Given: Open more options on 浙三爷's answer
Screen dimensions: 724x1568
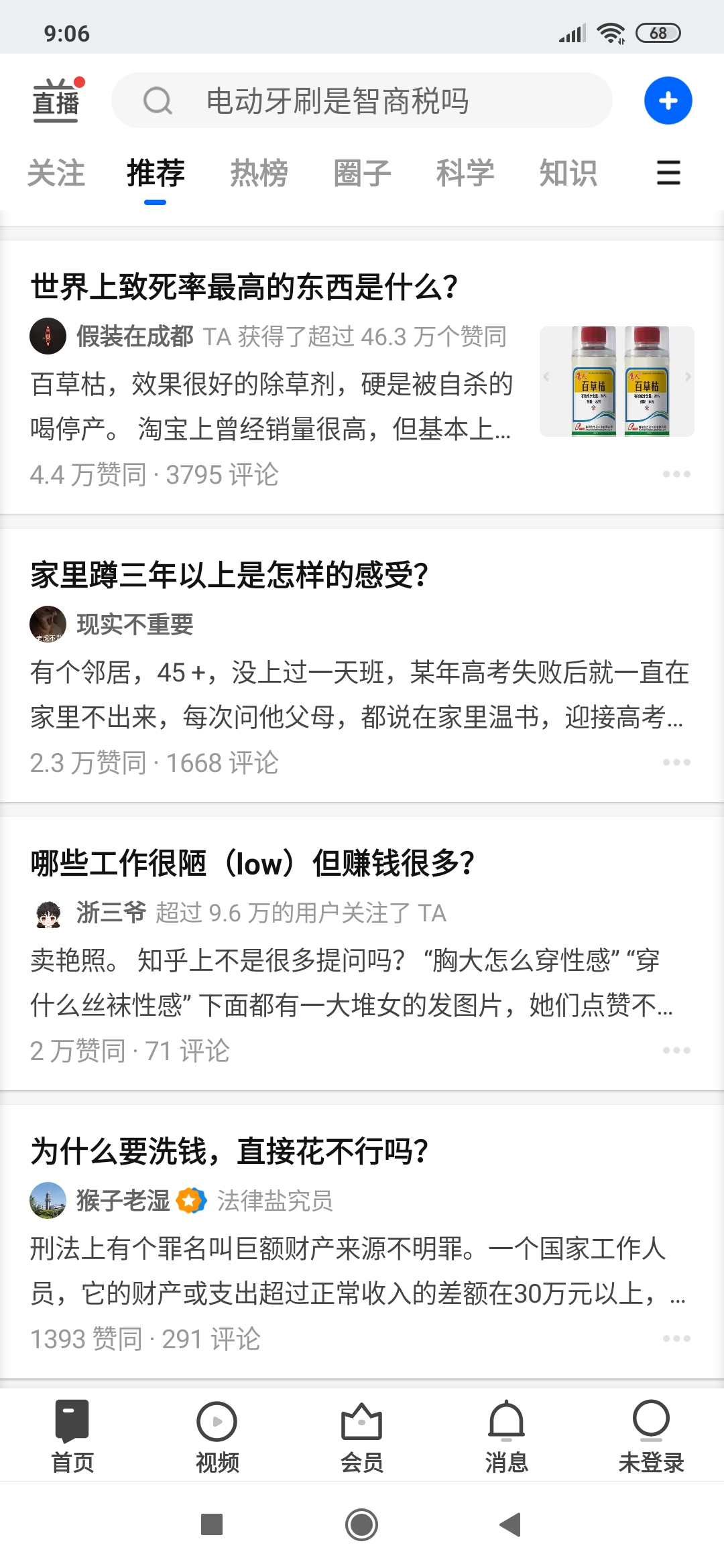Looking at the screenshot, I should 676,1051.
